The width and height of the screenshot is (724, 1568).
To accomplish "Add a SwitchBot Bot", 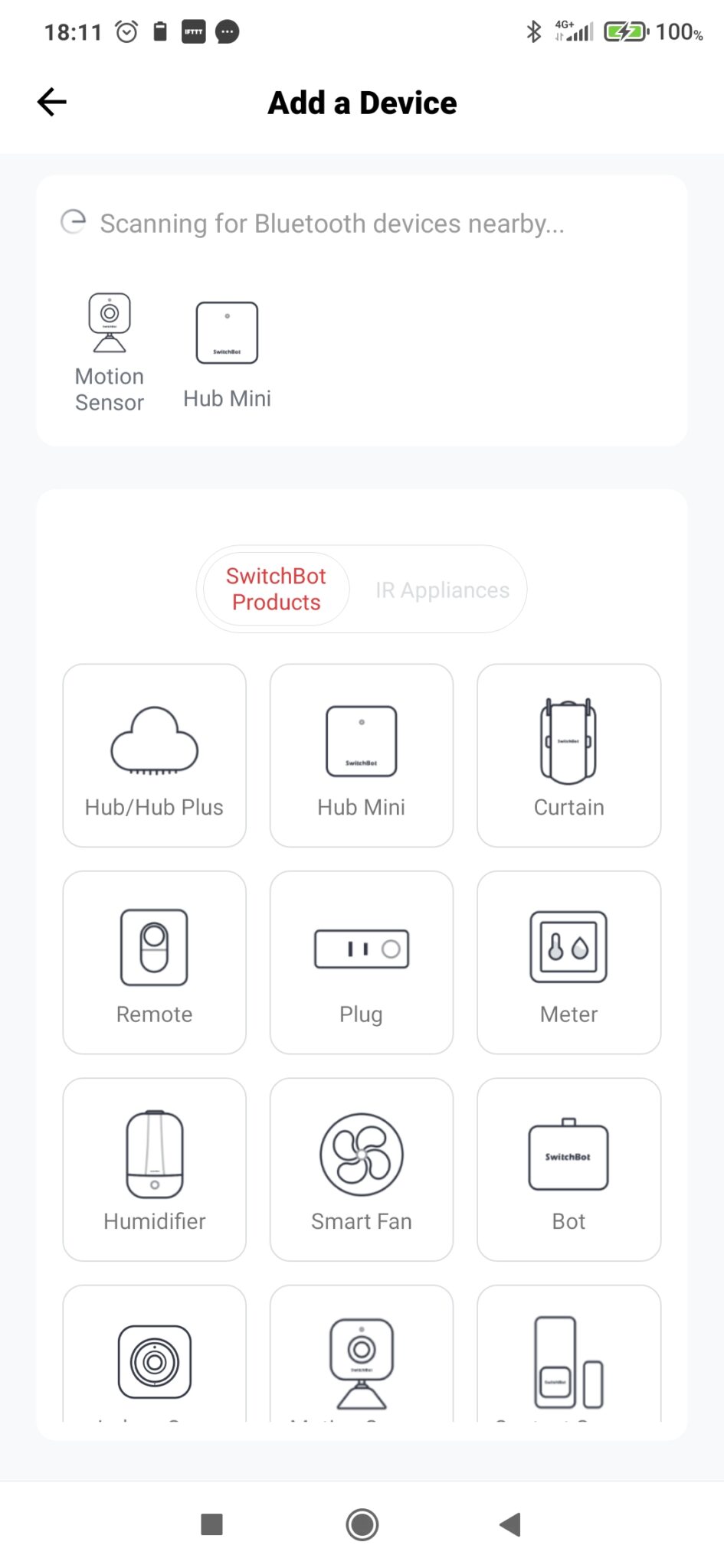I will (x=568, y=1169).
